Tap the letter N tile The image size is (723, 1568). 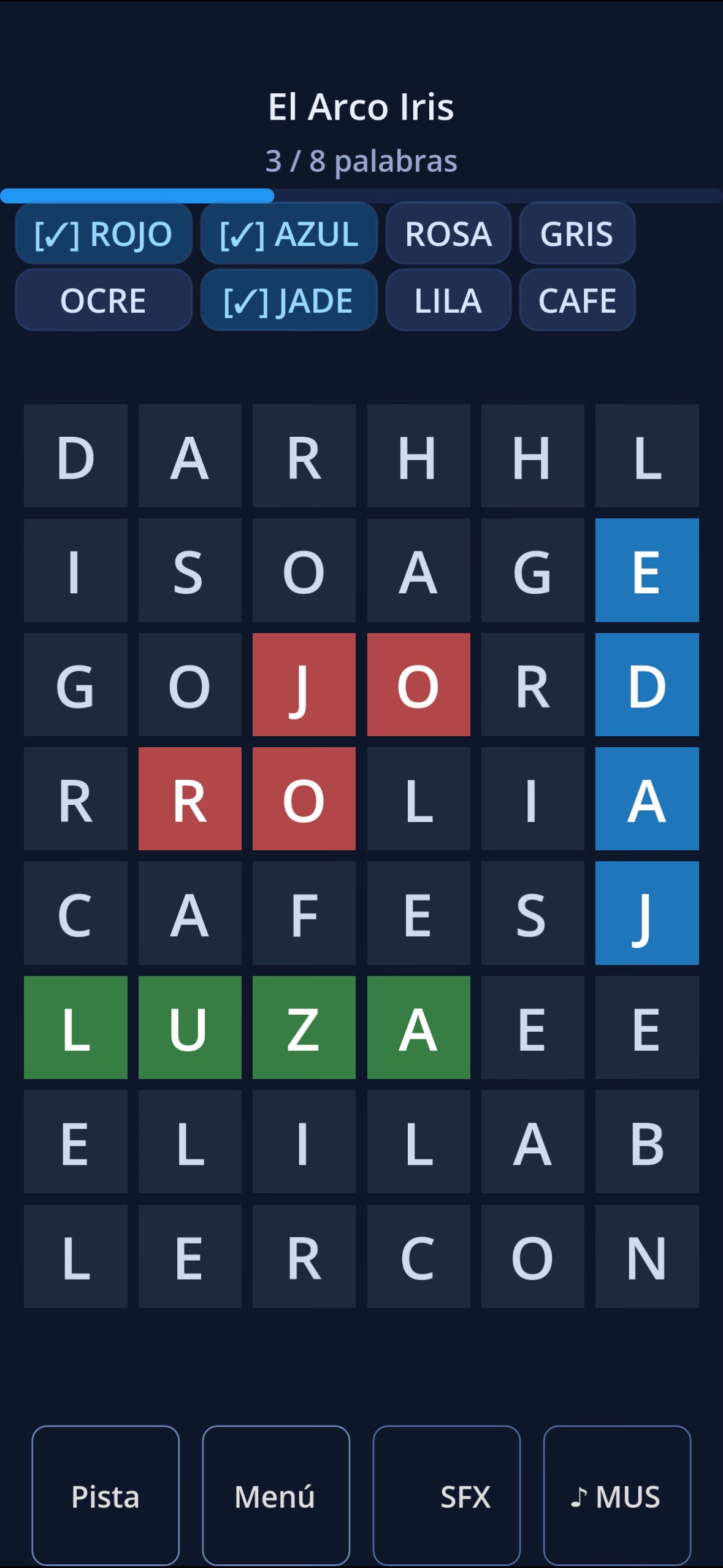click(x=647, y=1256)
